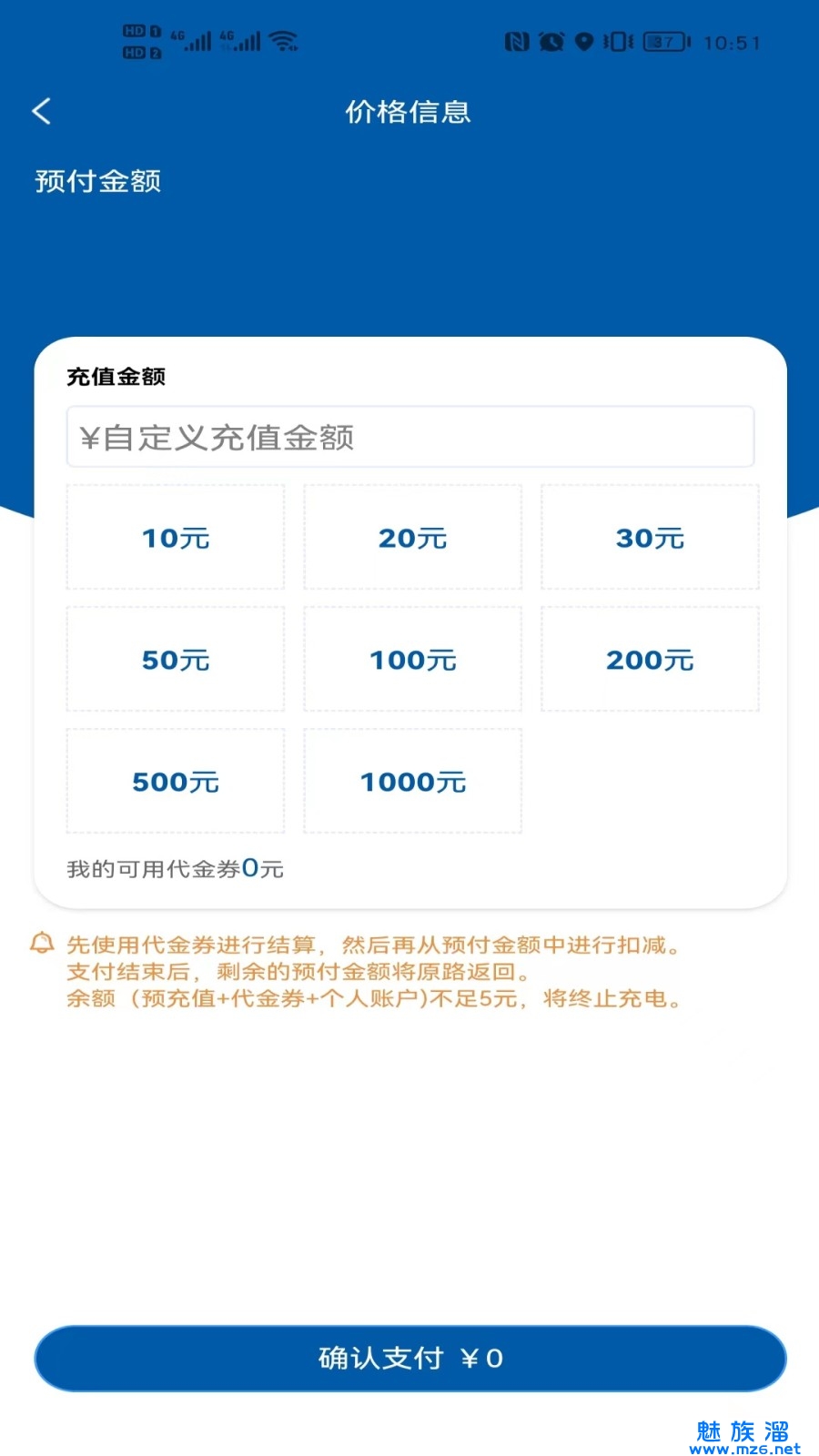Pick the 1000元 recharge option
Viewport: 819px width, 1456px height.
[412, 782]
